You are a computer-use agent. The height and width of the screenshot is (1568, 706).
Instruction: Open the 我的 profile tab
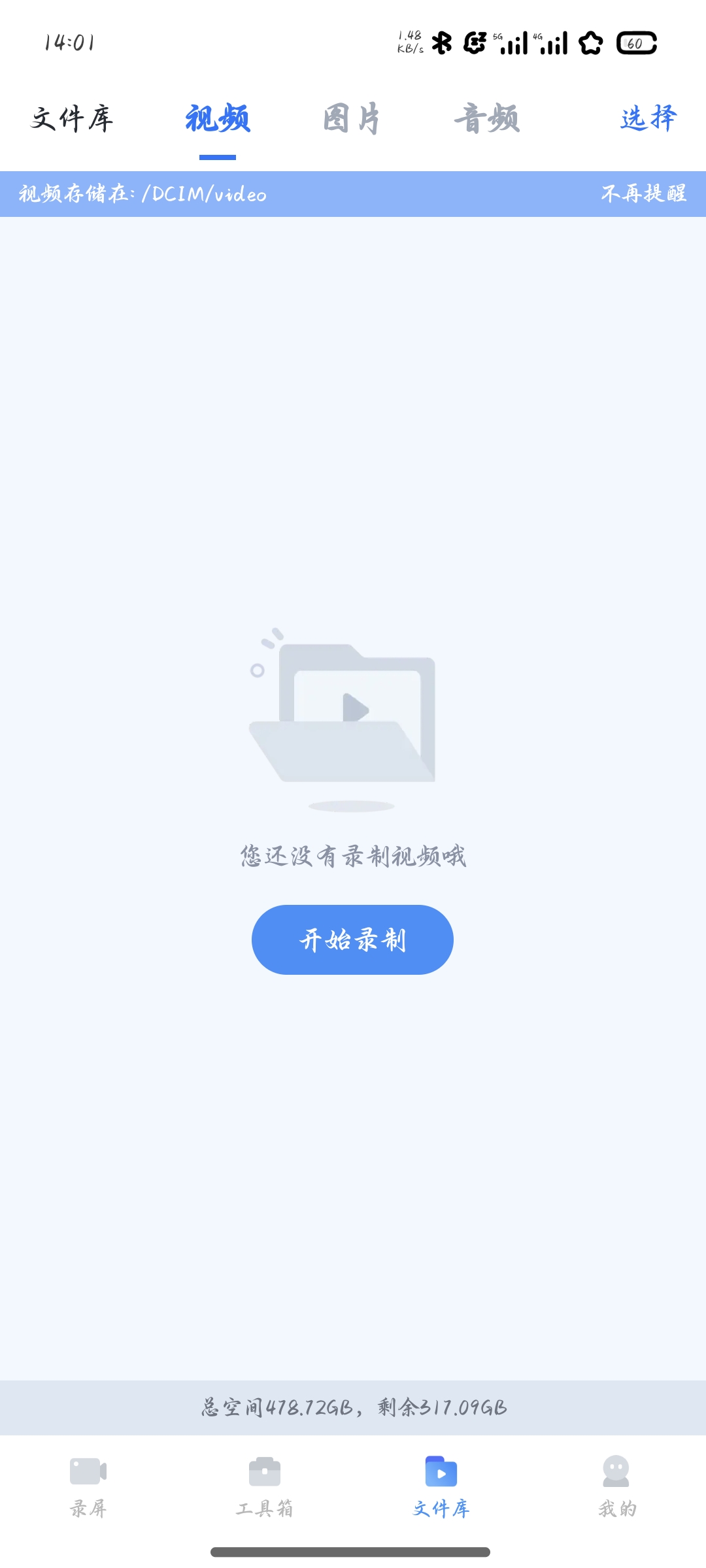coord(616,1486)
